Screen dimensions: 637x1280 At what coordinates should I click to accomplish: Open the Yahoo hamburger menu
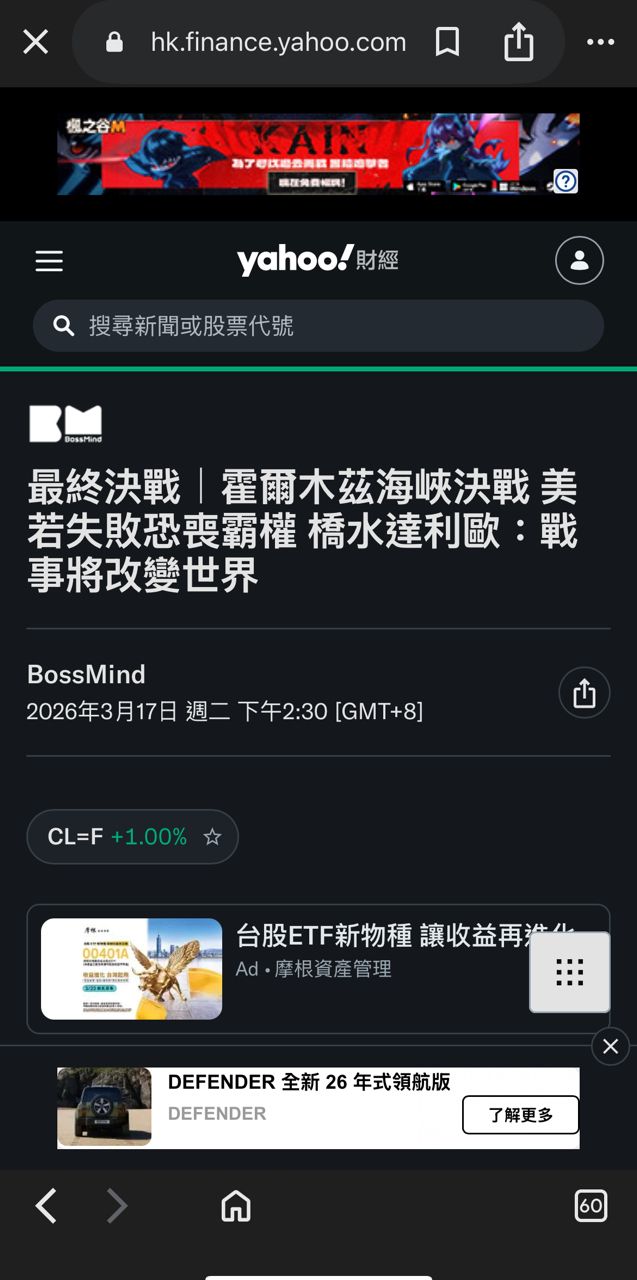[49, 262]
